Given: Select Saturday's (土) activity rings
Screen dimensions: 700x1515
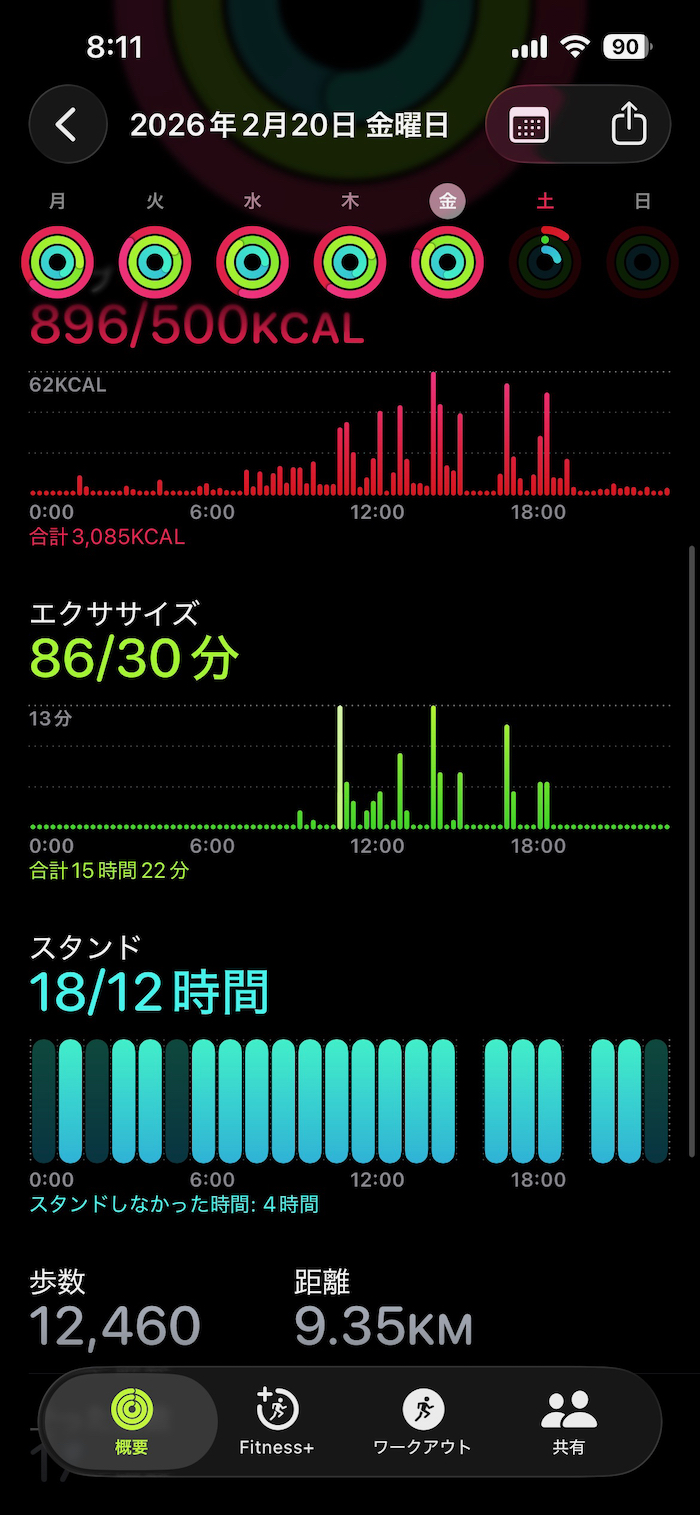Looking at the screenshot, I should point(545,263).
